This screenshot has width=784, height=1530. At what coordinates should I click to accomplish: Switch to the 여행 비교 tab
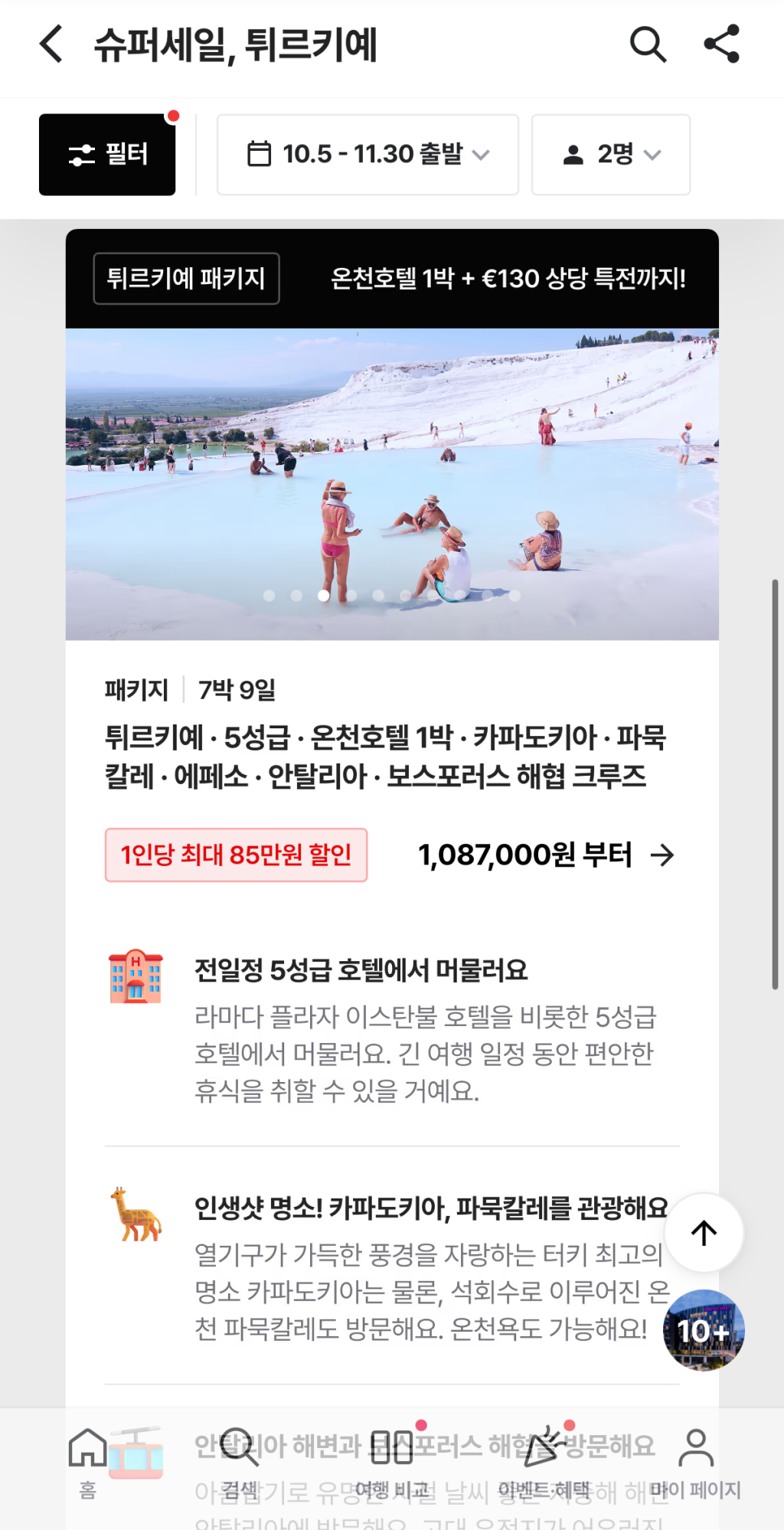392,1463
